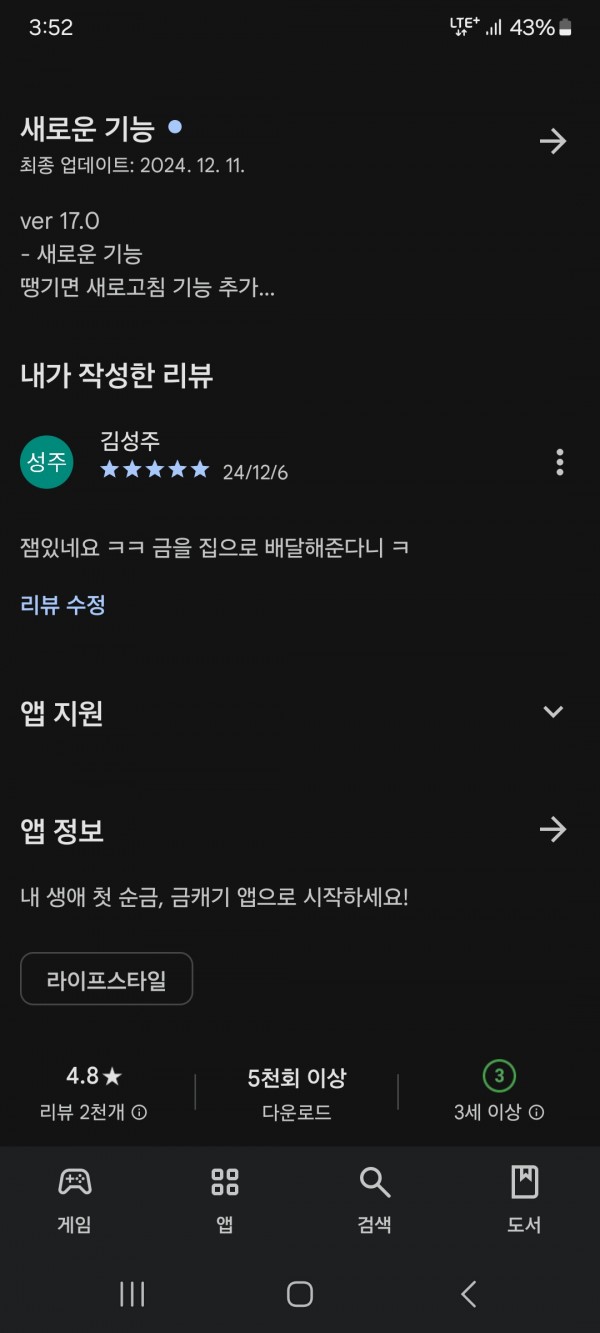This screenshot has height=1333, width=600.
Task: Switch to the 게임 tab
Action: tap(75, 1199)
